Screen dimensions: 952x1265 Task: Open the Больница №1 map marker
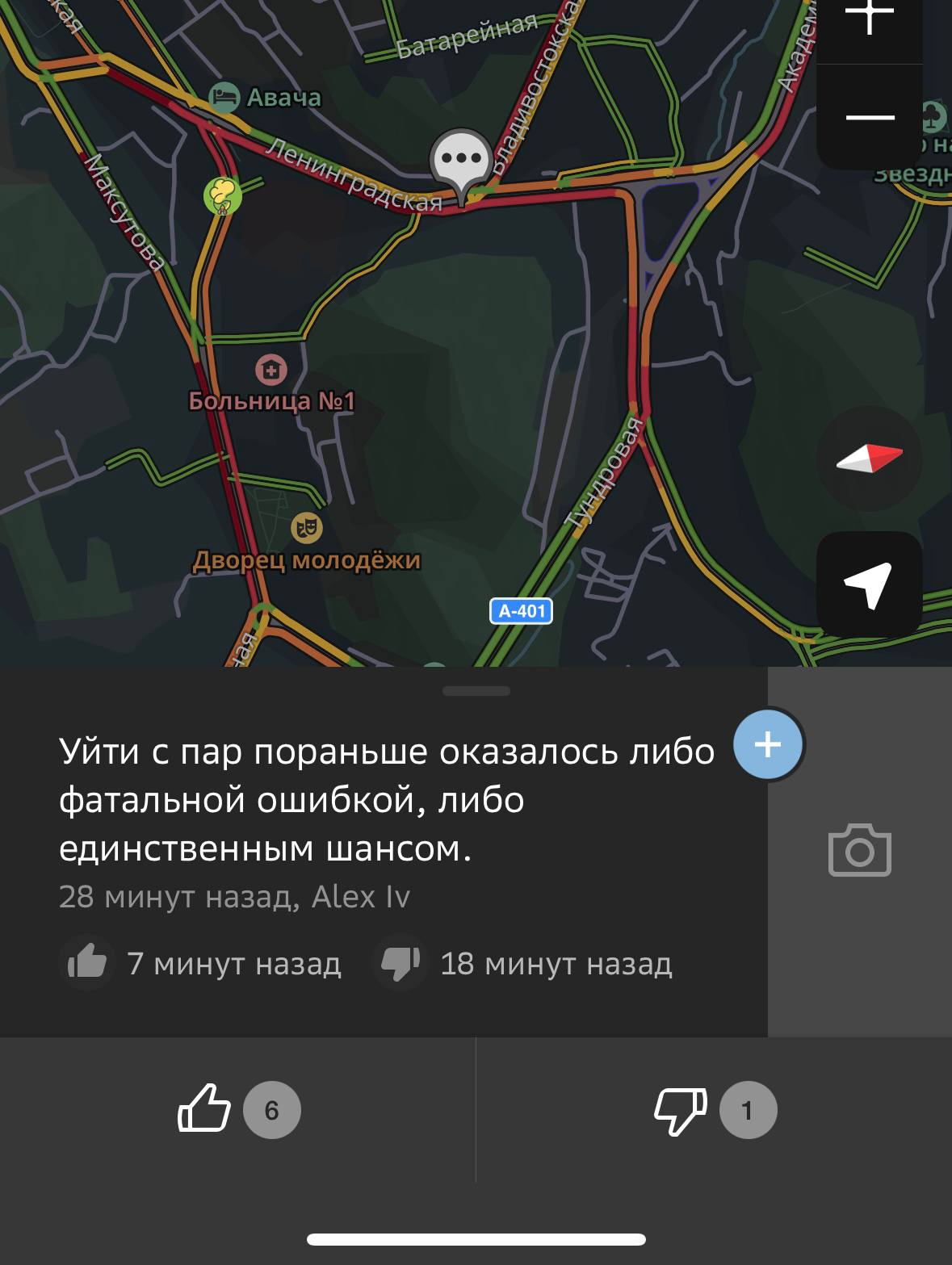pos(271,371)
